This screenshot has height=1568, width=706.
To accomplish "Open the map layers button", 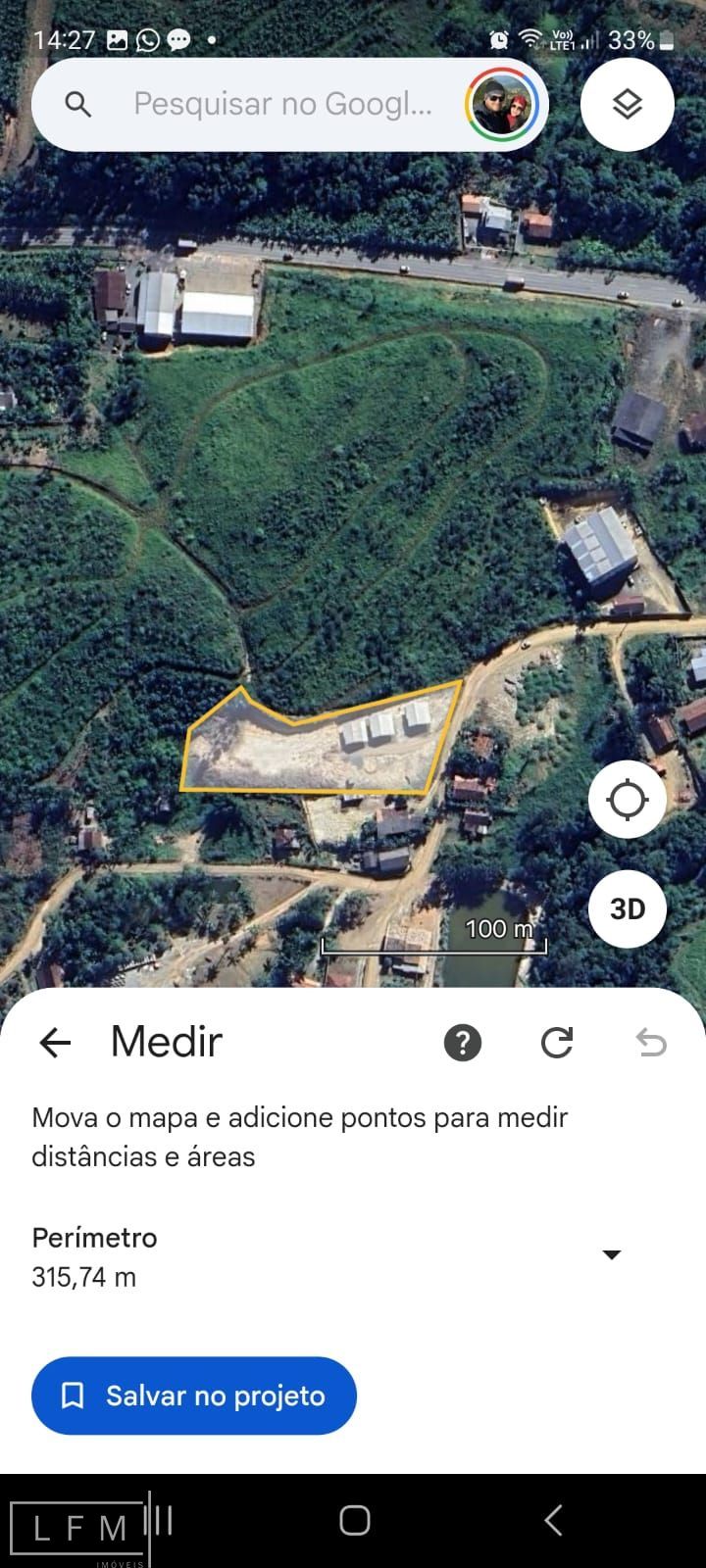I will point(628,104).
